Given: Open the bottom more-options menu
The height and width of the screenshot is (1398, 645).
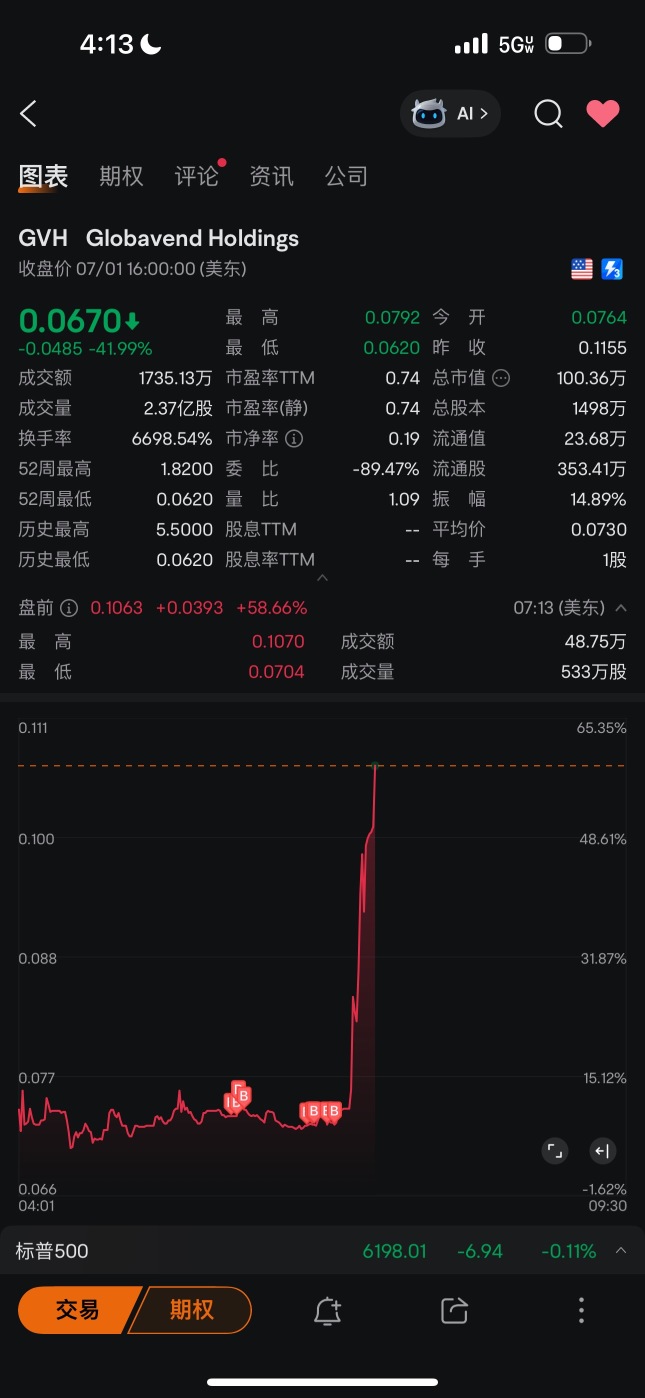Looking at the screenshot, I should point(581,1311).
